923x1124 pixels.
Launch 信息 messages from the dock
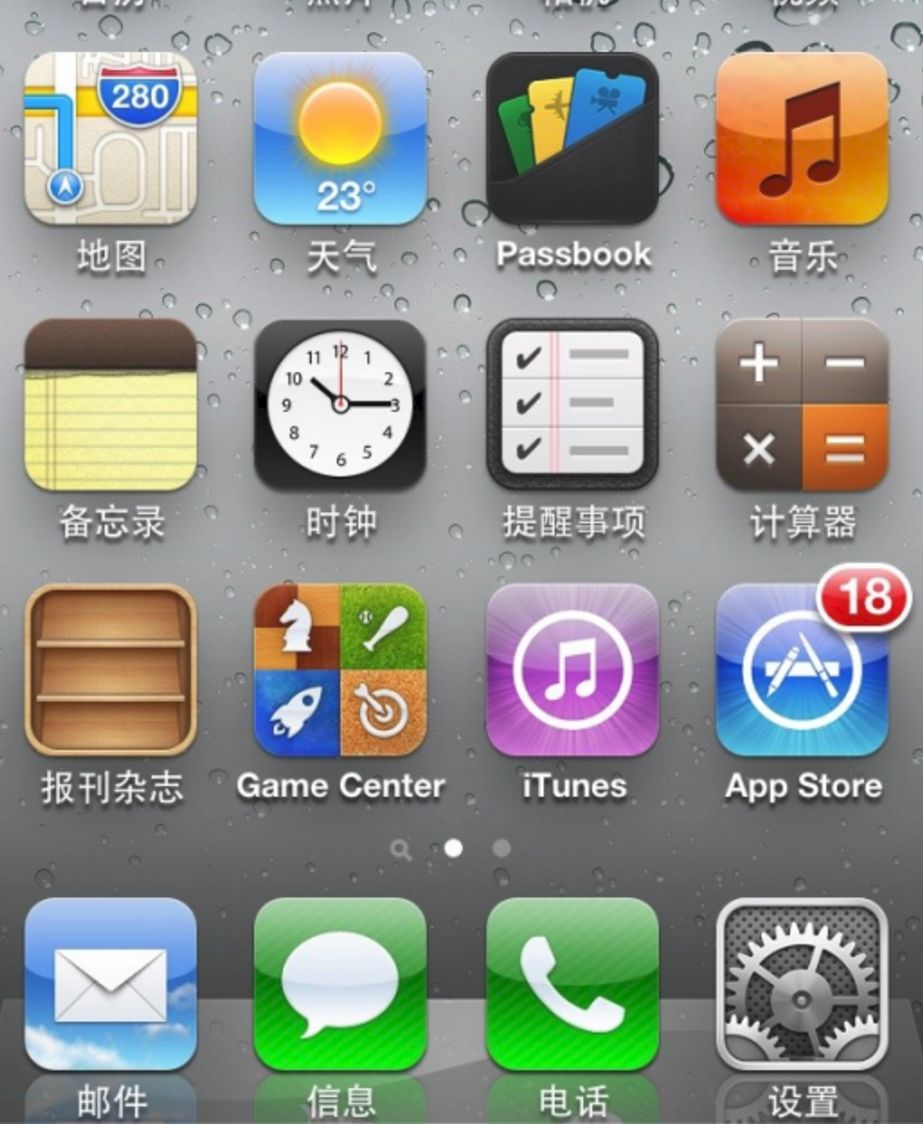340,984
